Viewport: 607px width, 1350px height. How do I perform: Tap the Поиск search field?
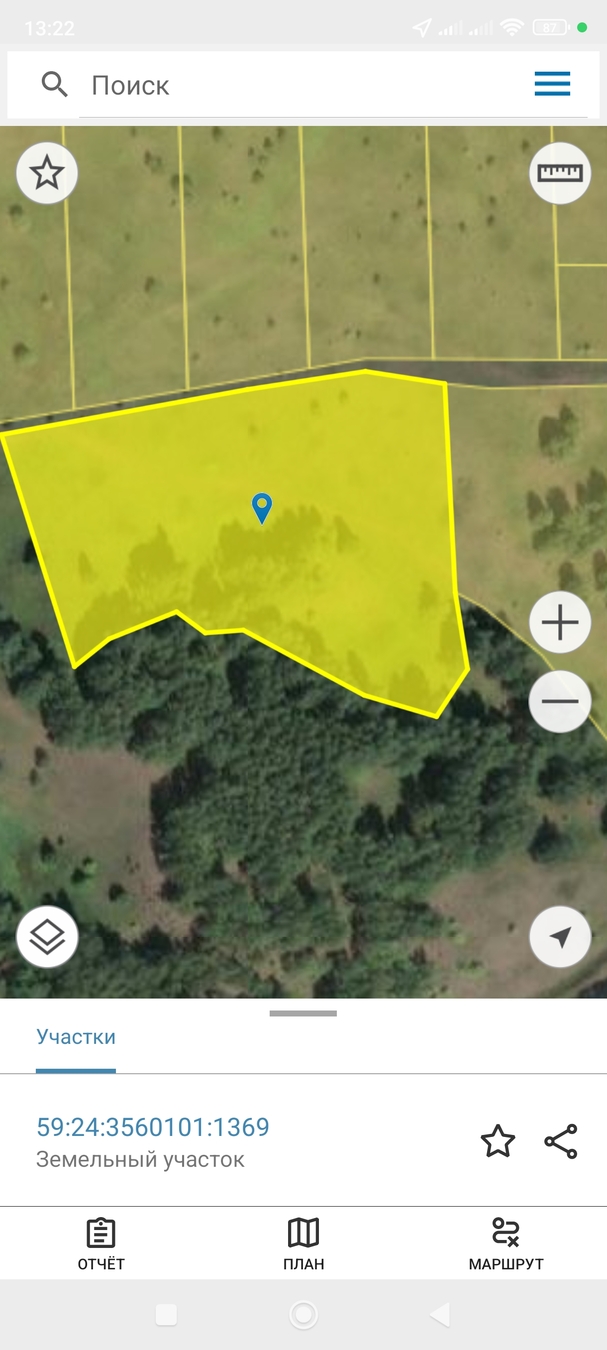pyautogui.click(x=300, y=85)
